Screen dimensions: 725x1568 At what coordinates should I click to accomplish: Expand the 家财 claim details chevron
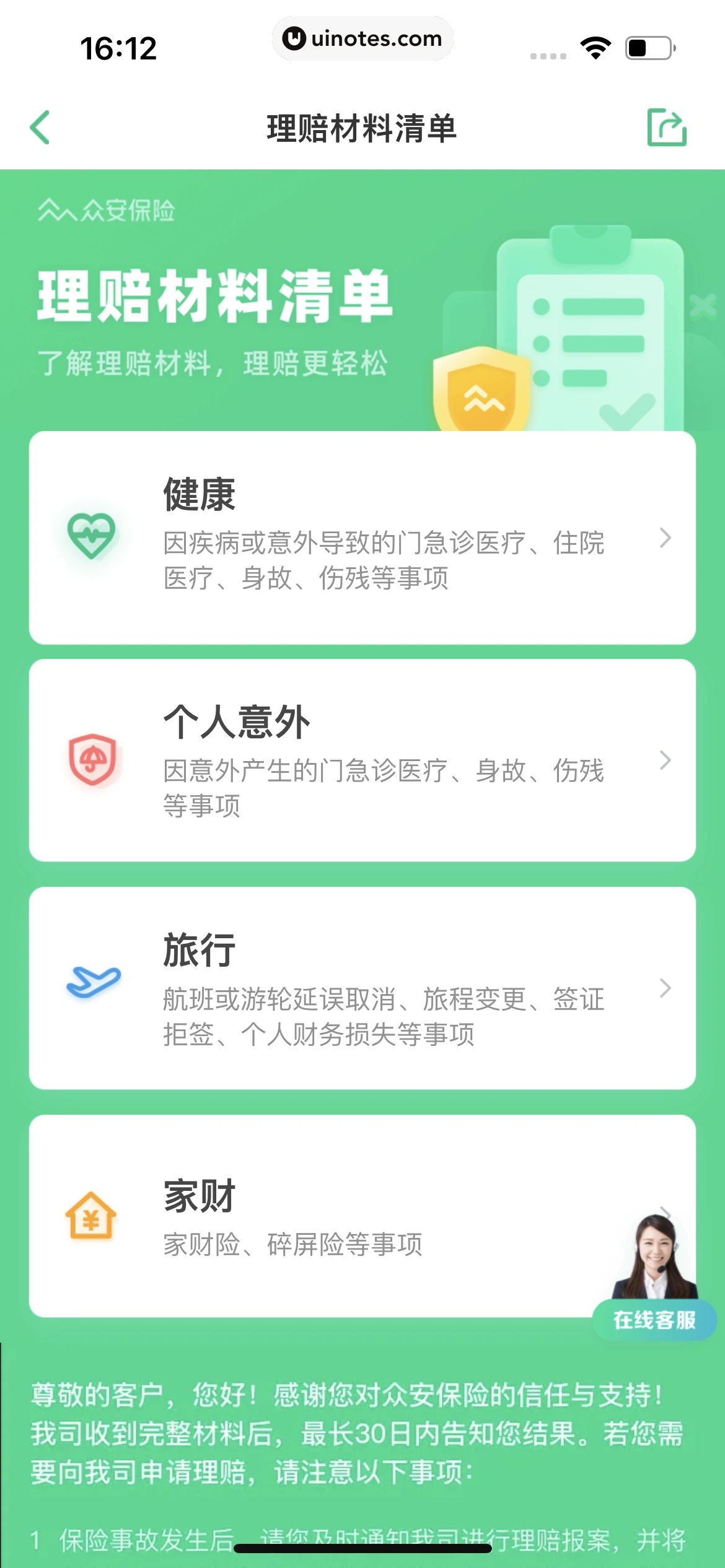(x=665, y=1212)
